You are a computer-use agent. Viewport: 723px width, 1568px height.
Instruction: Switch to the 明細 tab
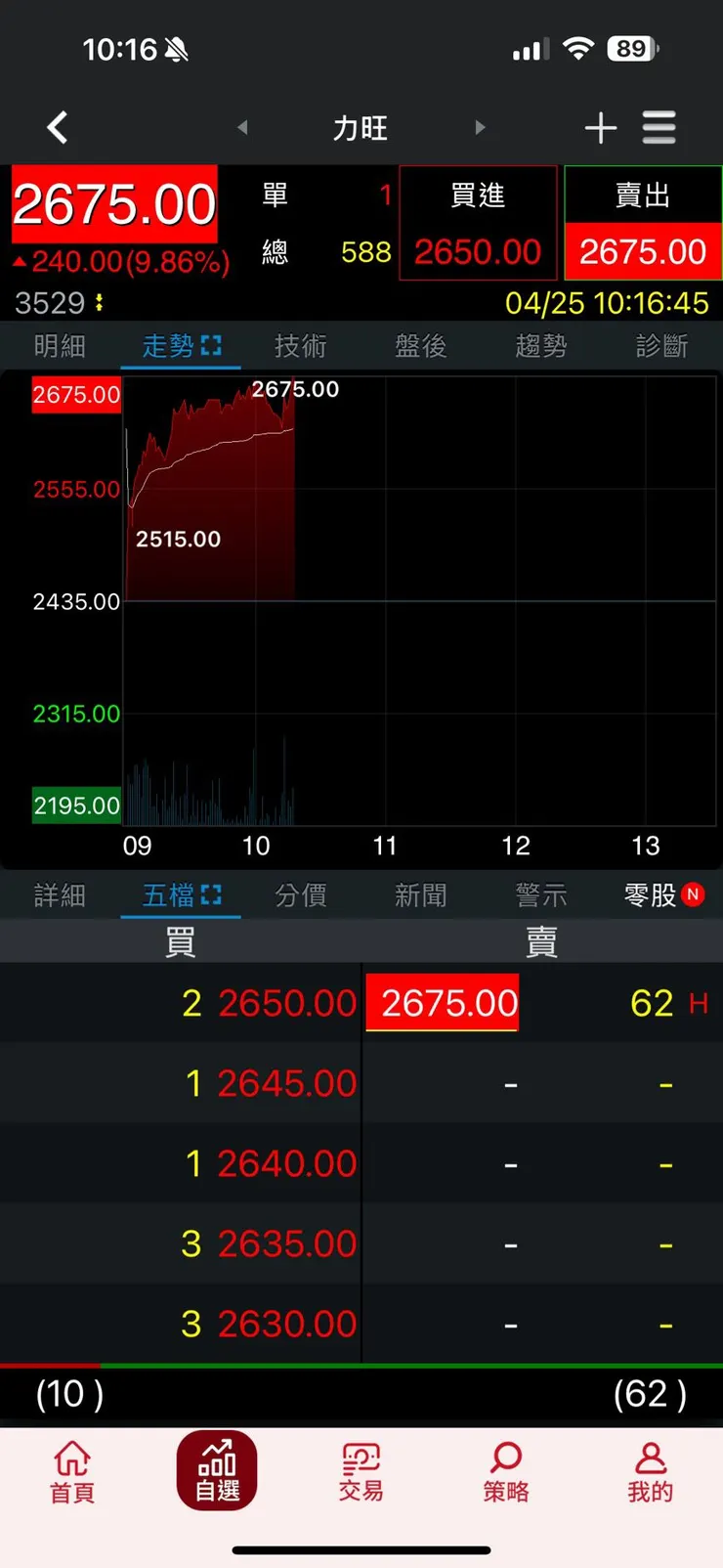point(60,346)
